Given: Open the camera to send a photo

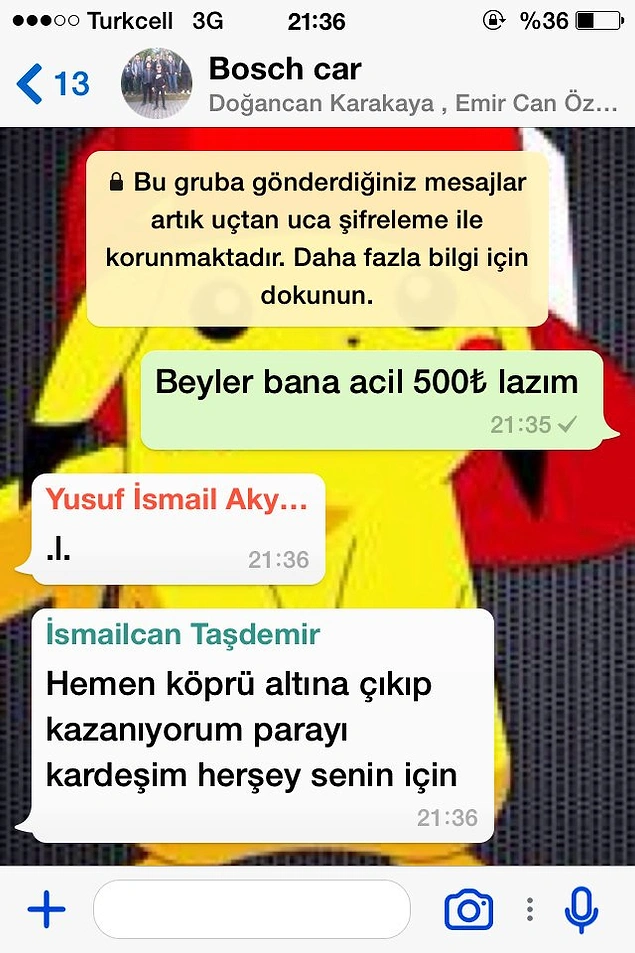Looking at the screenshot, I should coord(468,909).
